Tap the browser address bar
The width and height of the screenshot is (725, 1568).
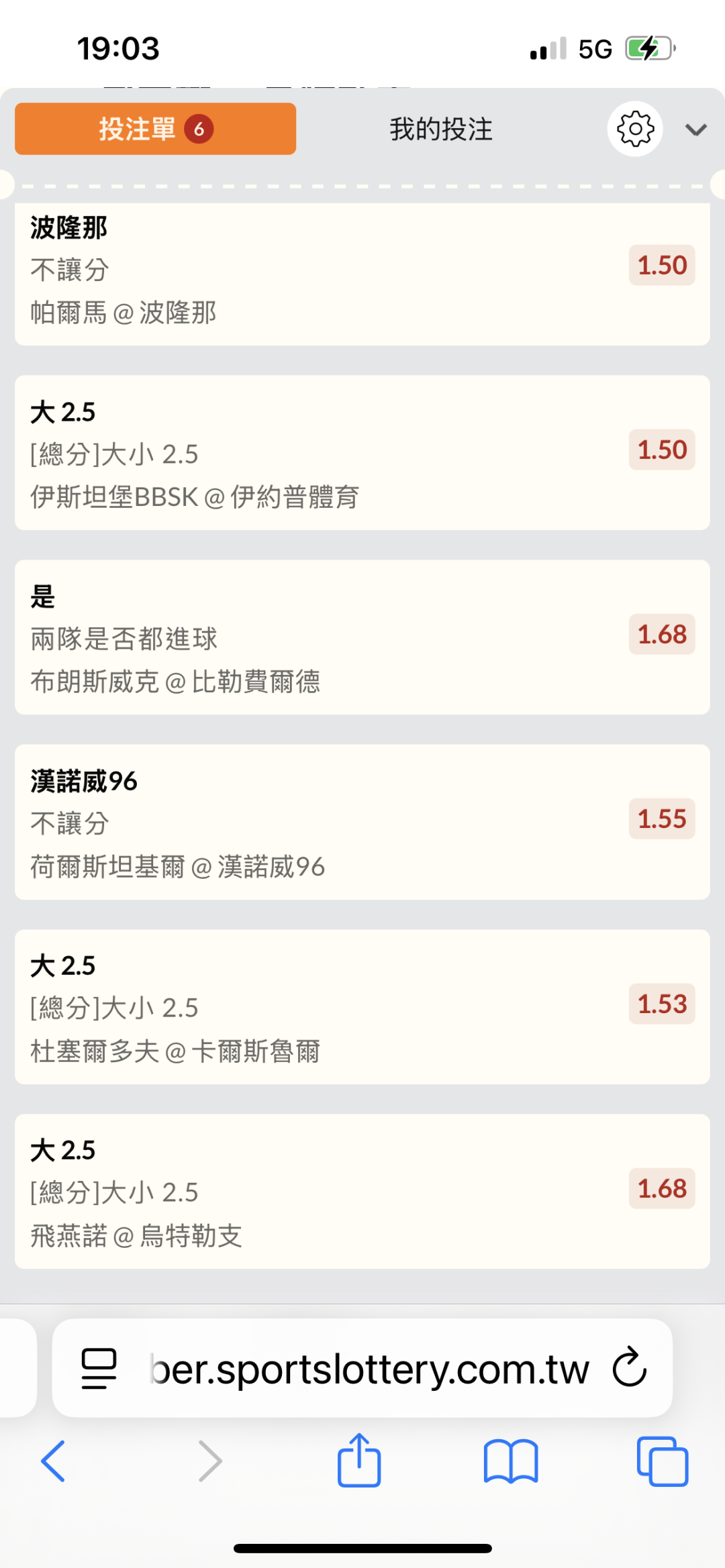369,1369
